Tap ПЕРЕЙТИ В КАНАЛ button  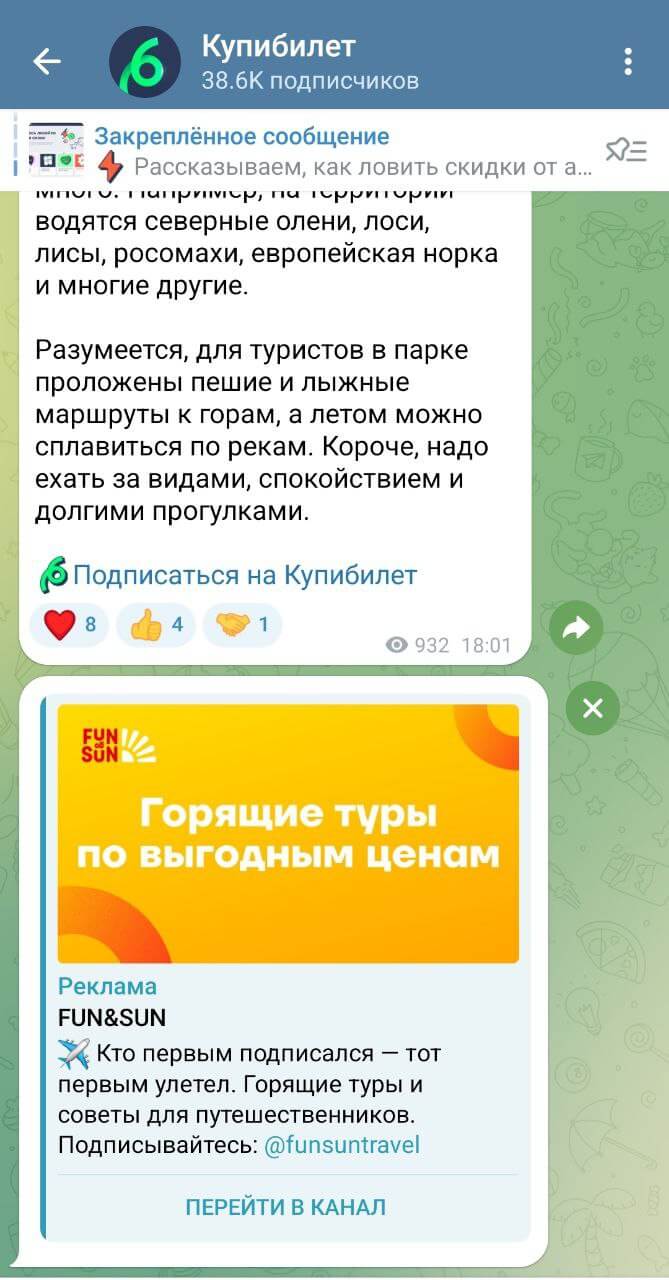click(x=286, y=1207)
